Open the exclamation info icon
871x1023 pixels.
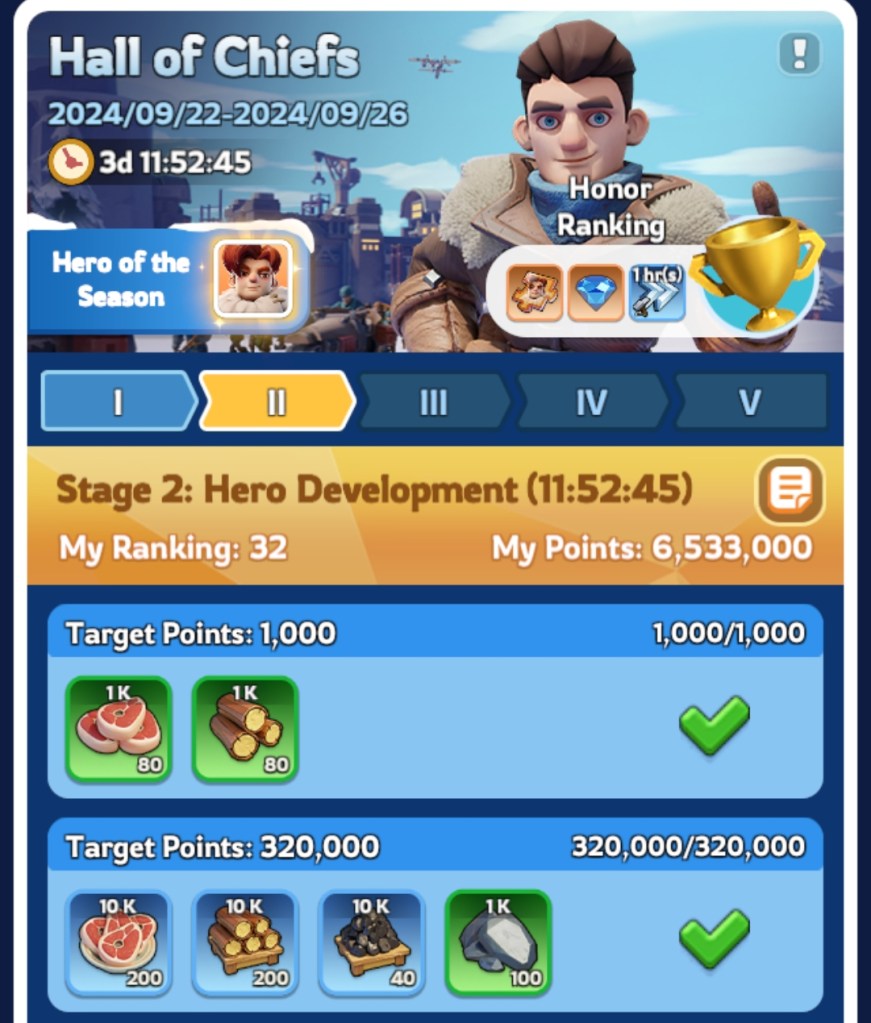click(x=799, y=52)
